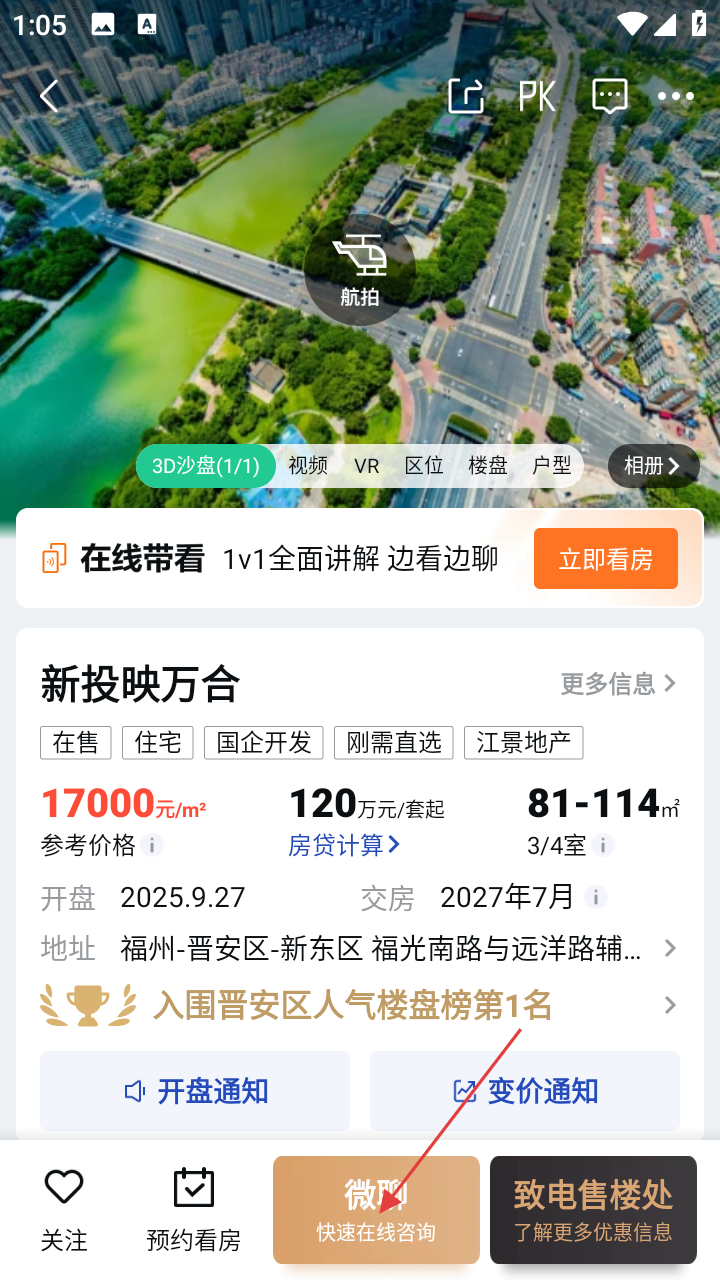Viewport: 720px width, 1280px height.
Task: Tap 立即看房 to start online viewing
Action: [605, 558]
